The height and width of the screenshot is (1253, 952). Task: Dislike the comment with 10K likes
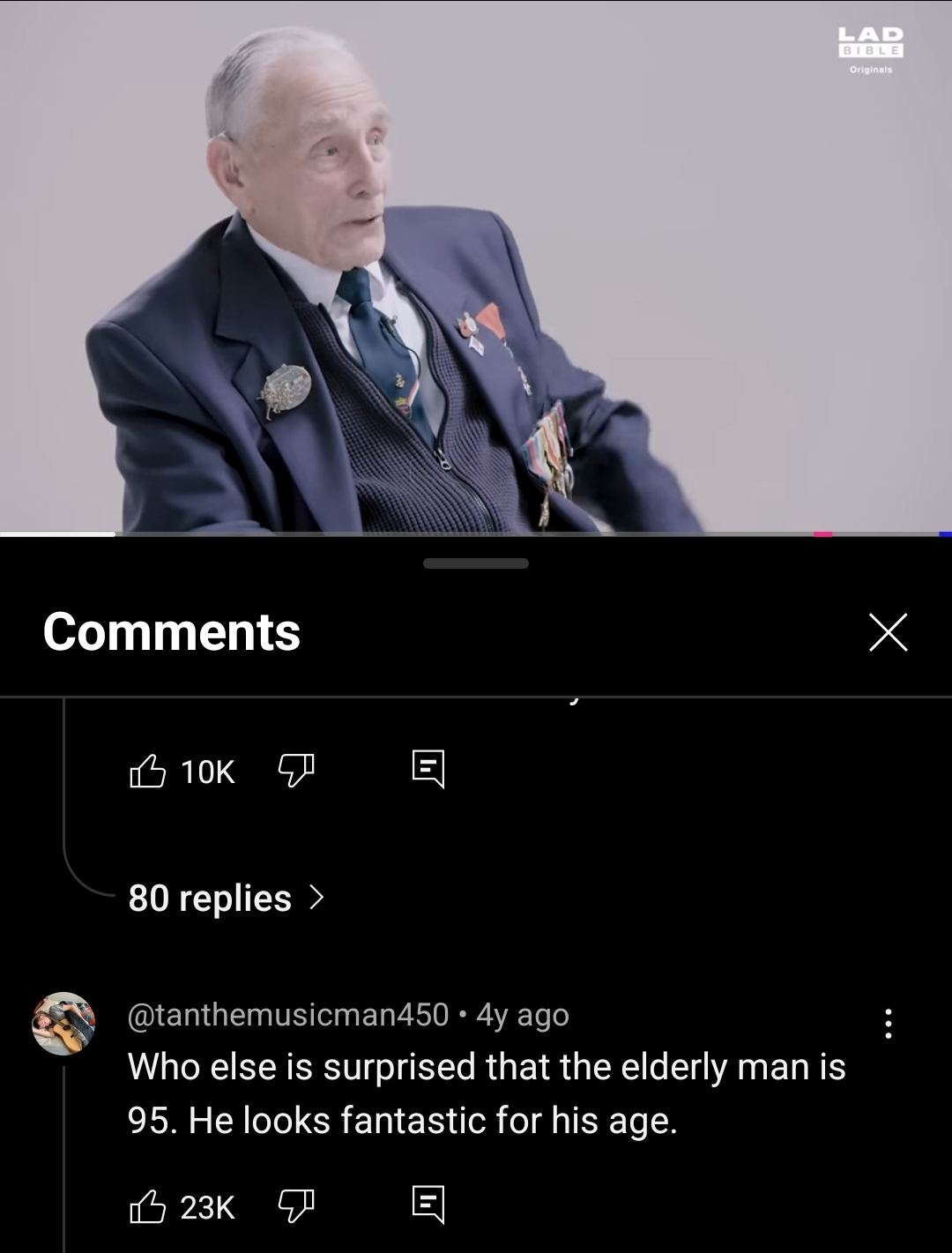(x=296, y=771)
